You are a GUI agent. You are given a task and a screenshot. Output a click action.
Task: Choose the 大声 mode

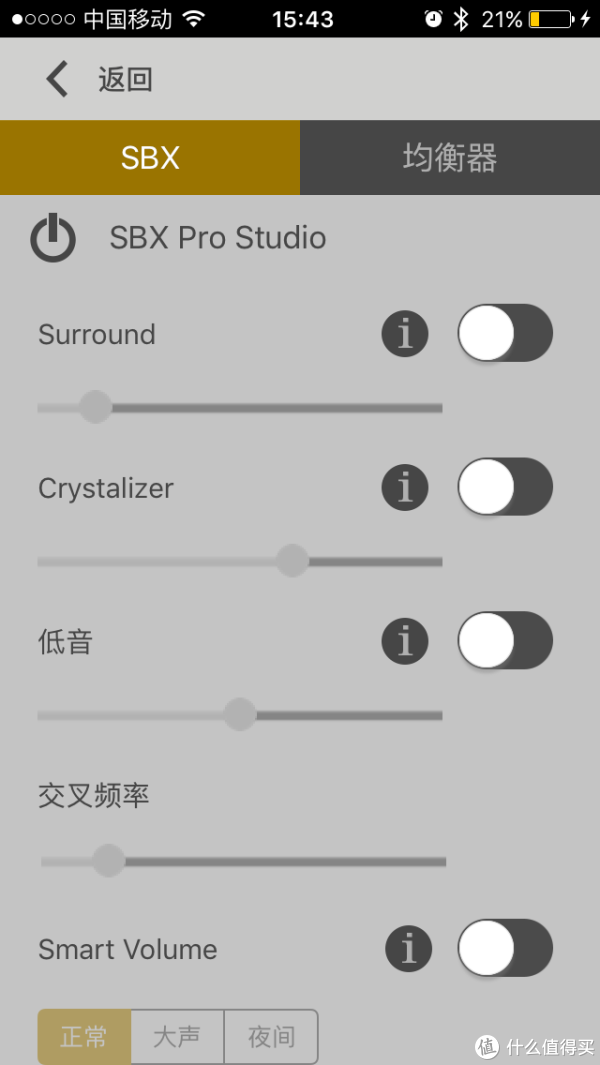point(177,1037)
